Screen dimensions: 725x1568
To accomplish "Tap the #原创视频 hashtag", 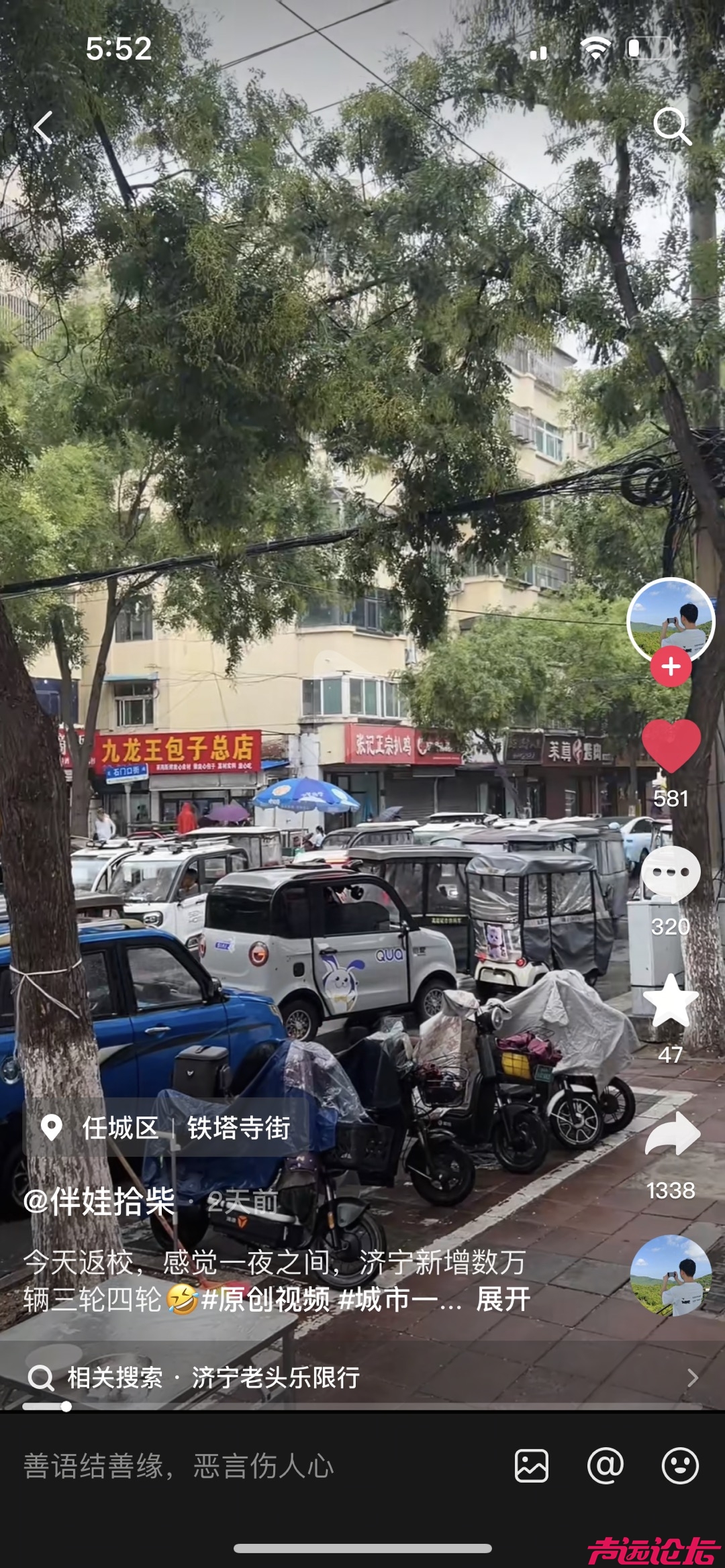I will point(266,1300).
